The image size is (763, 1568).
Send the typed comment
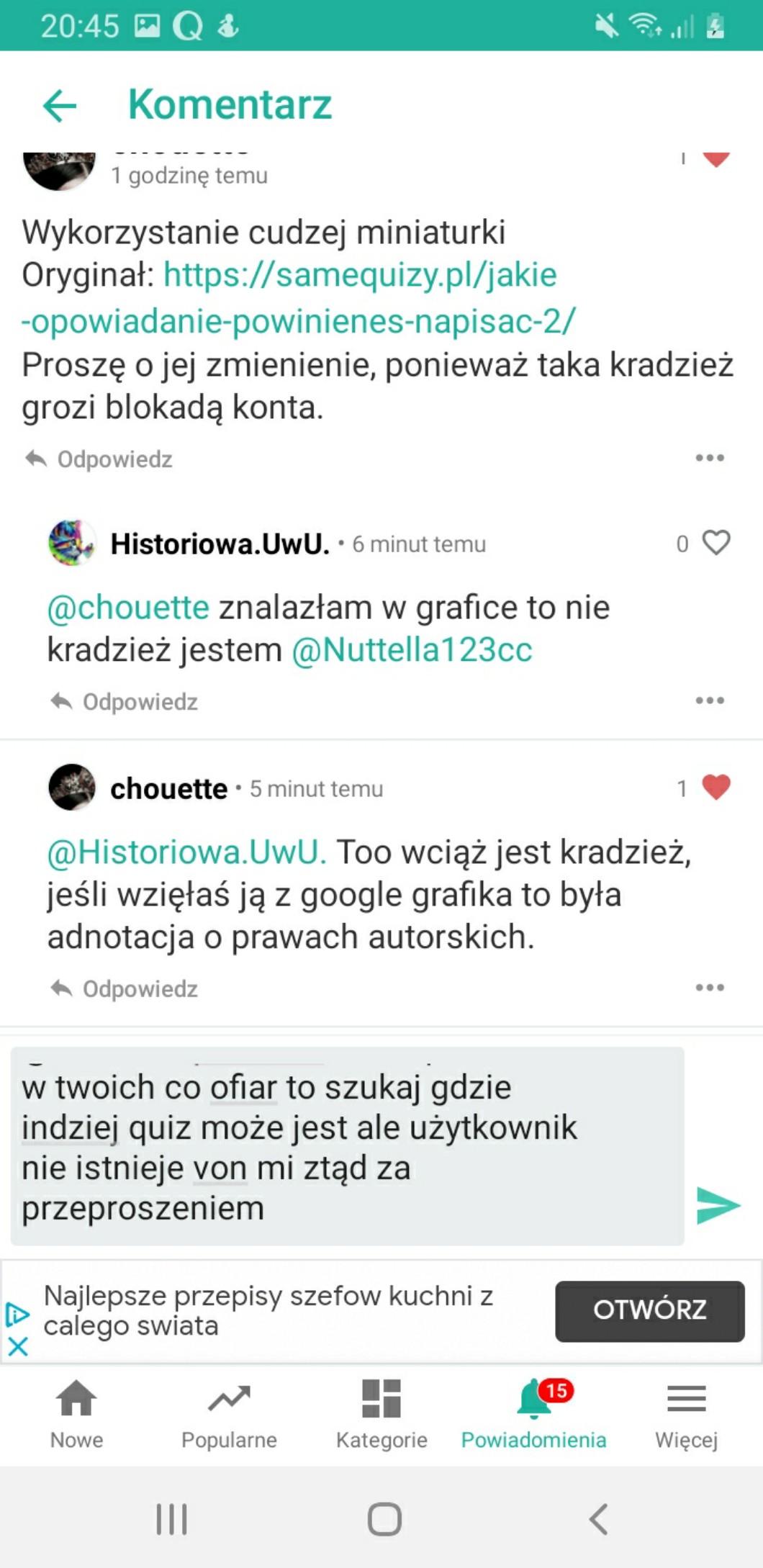pyautogui.click(x=718, y=1205)
